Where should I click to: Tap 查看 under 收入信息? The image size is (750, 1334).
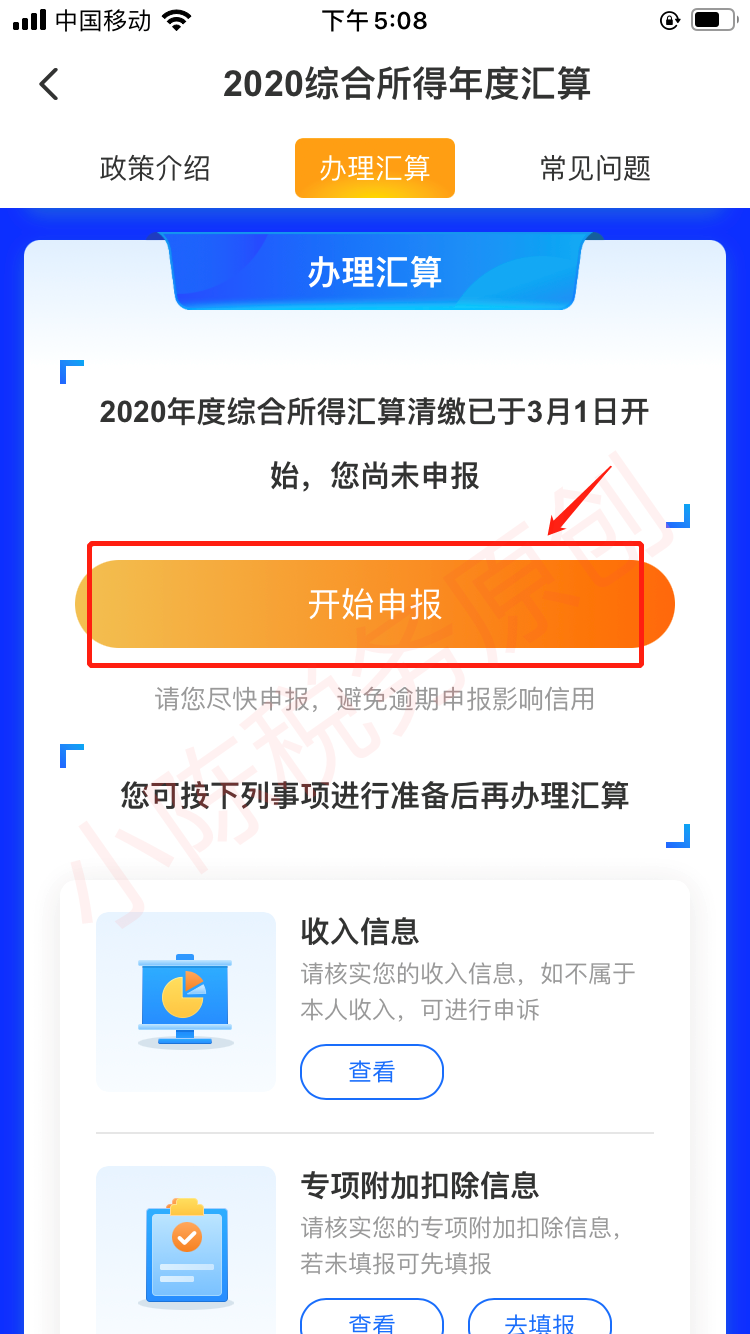[x=372, y=1072]
